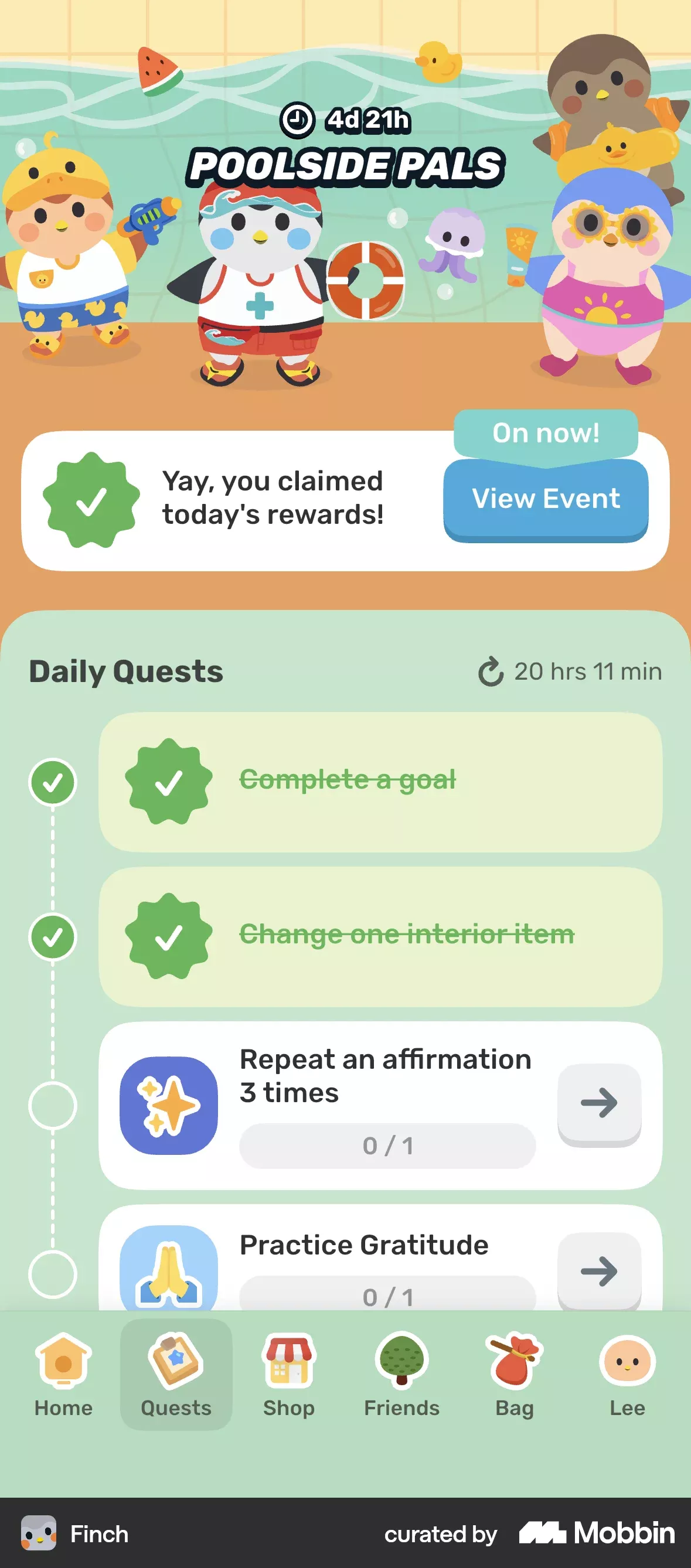Go to the Home tab

click(x=63, y=1375)
